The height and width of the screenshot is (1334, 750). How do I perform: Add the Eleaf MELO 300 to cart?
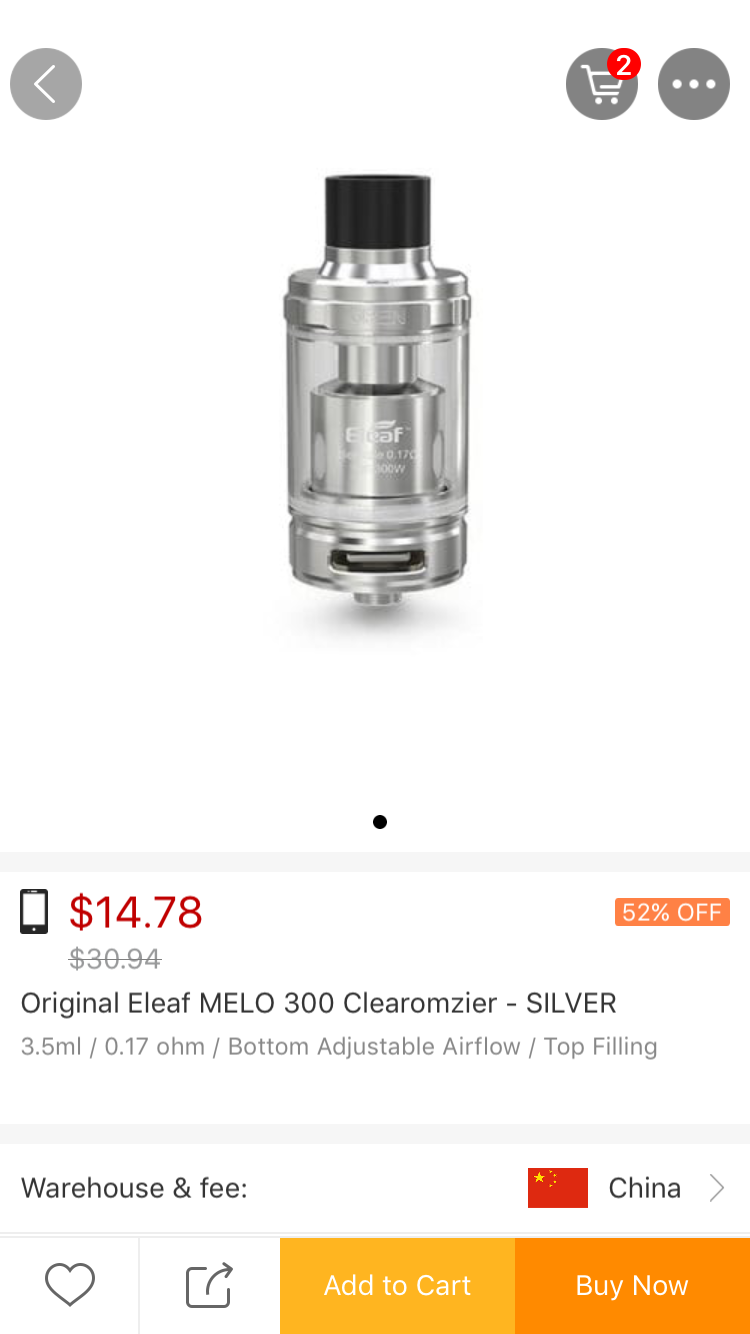click(397, 1285)
